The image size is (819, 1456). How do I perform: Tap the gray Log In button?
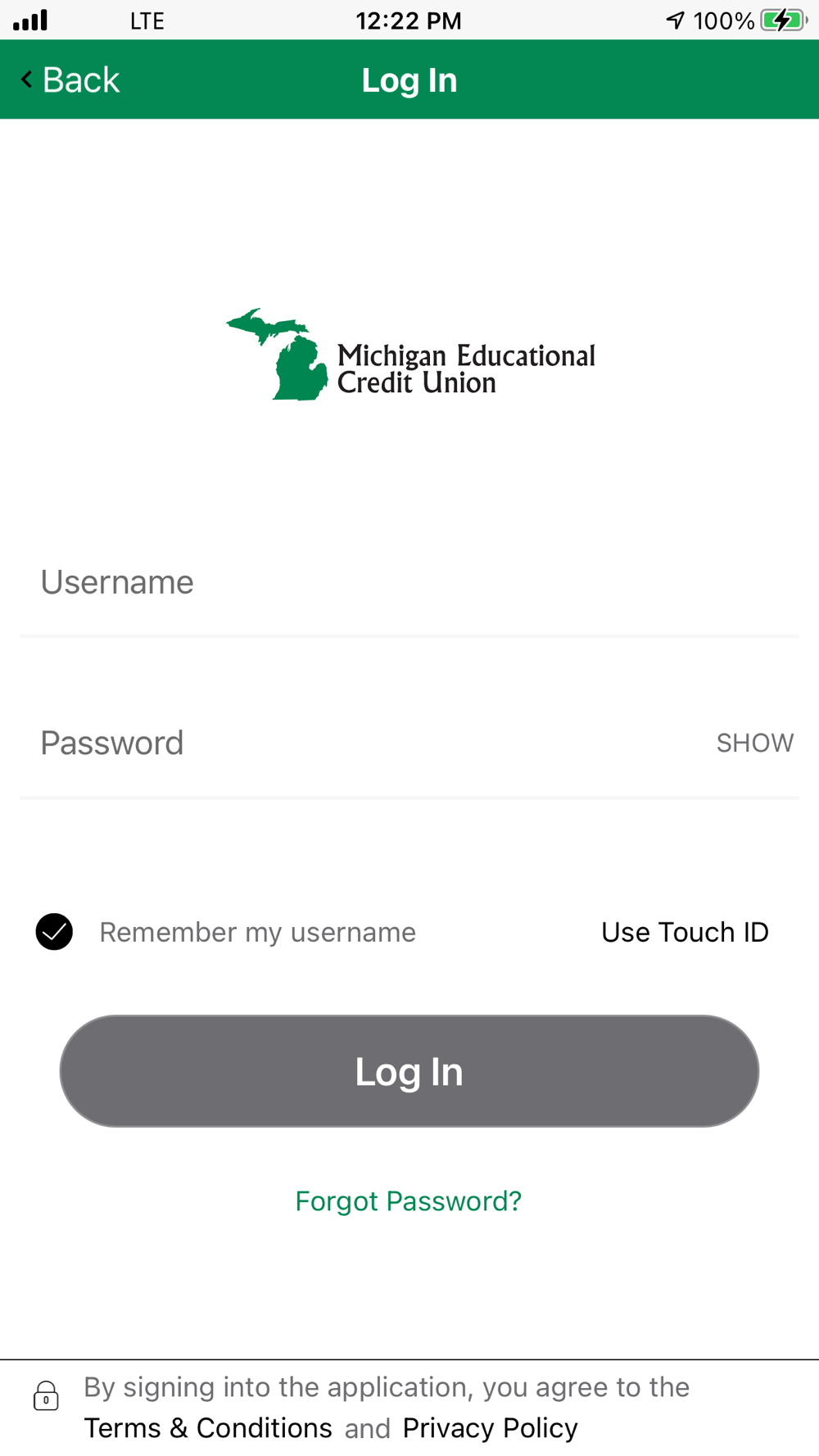[409, 1071]
